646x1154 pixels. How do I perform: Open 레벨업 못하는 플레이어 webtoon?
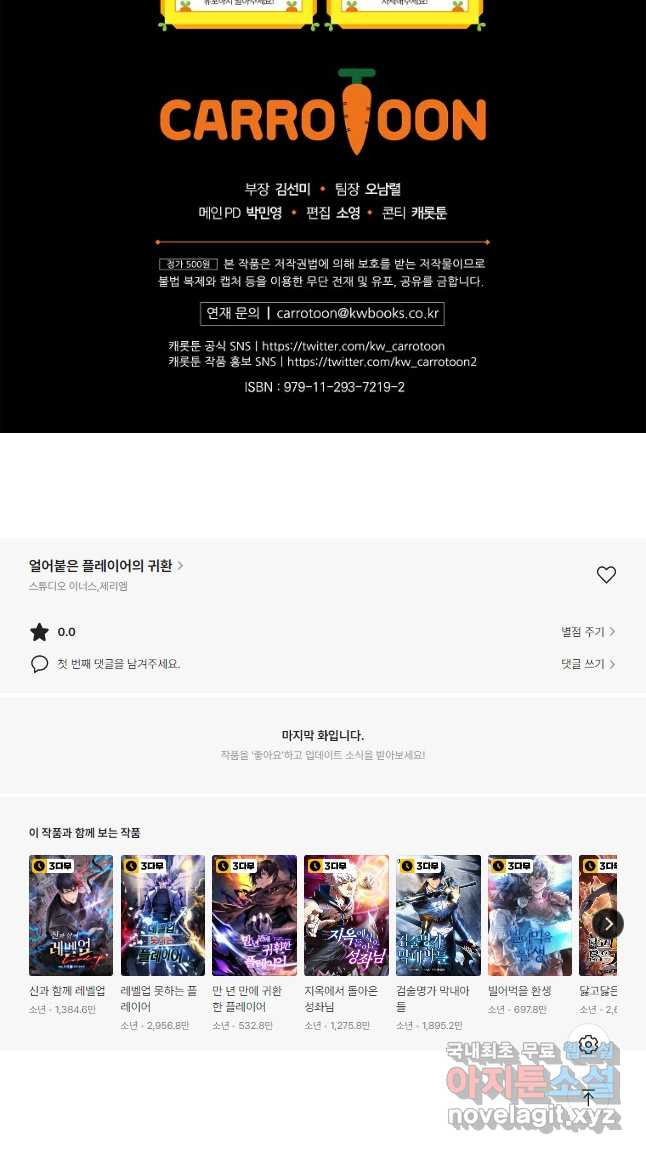coord(163,915)
